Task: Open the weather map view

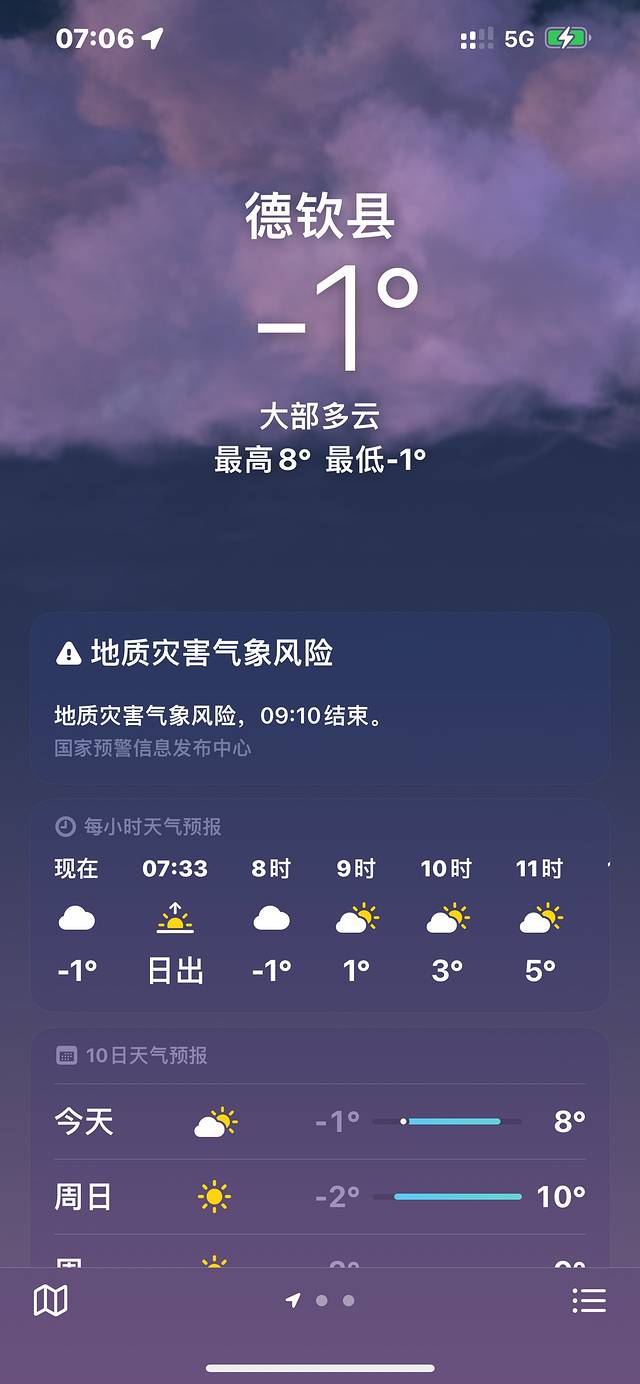Action: tap(50, 1300)
